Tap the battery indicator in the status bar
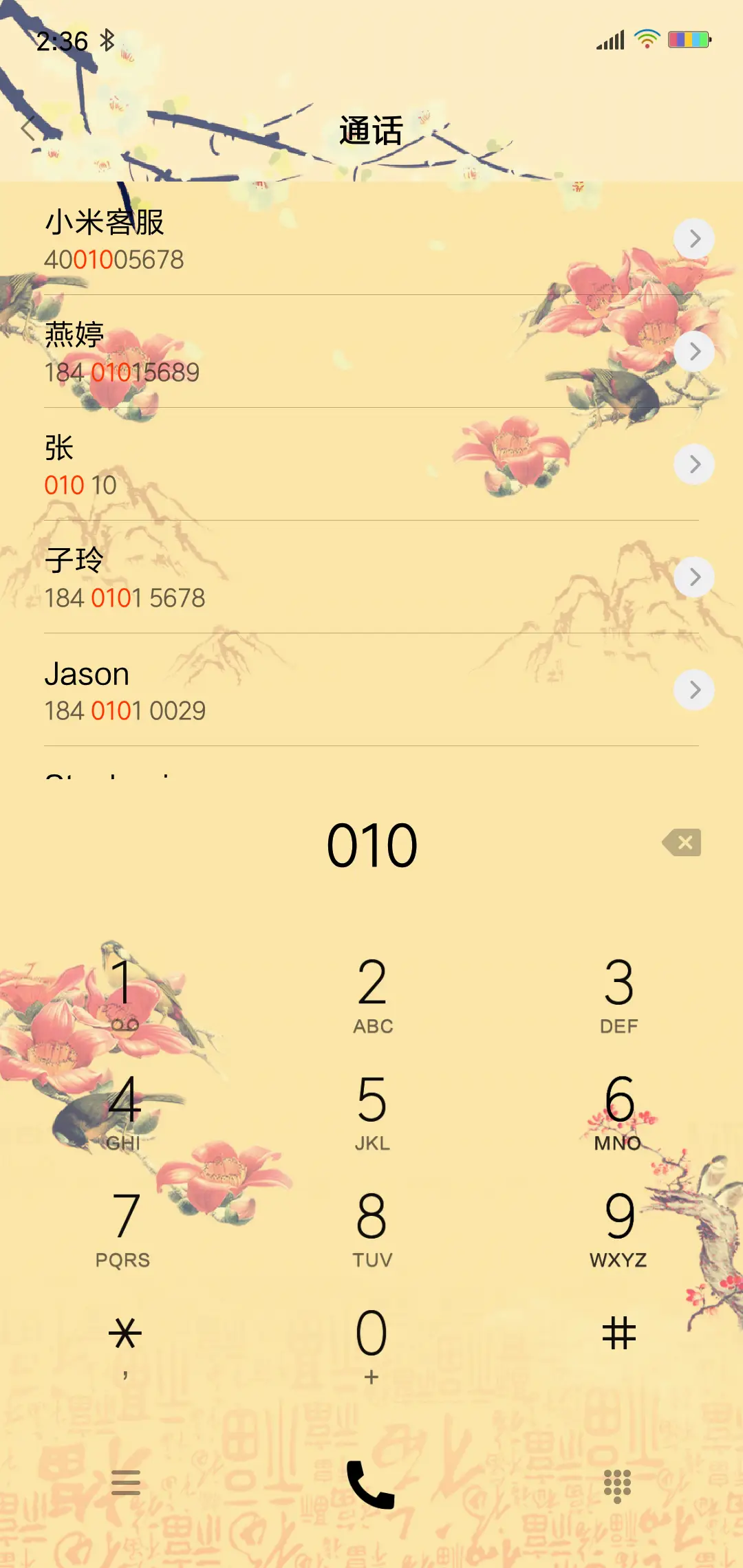This screenshot has height=1568, width=743. coord(688,40)
